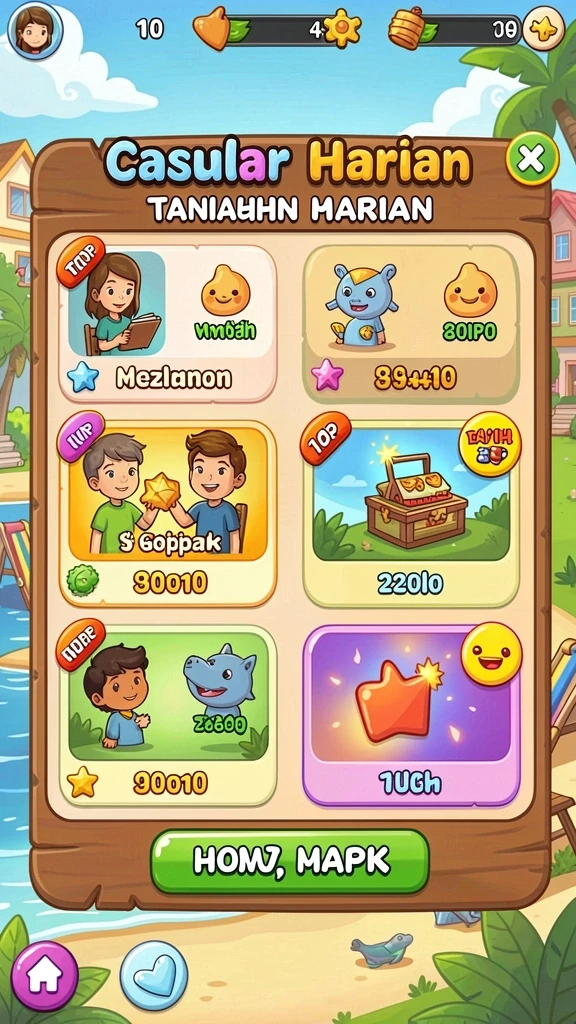This screenshot has height=1024, width=576.
Task: Close the Casular Harian dialog
Action: pyautogui.click(x=532, y=159)
